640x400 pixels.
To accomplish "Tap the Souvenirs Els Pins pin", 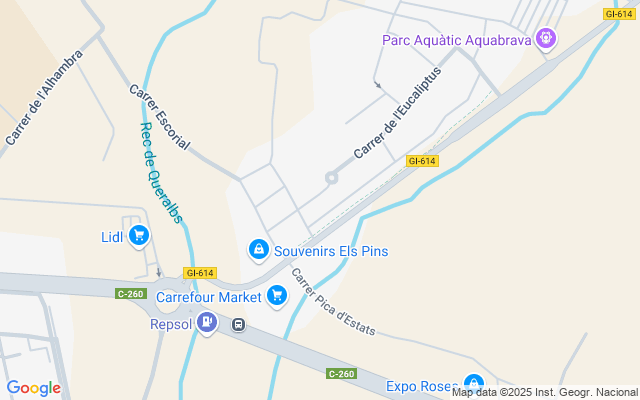I will (x=258, y=248).
